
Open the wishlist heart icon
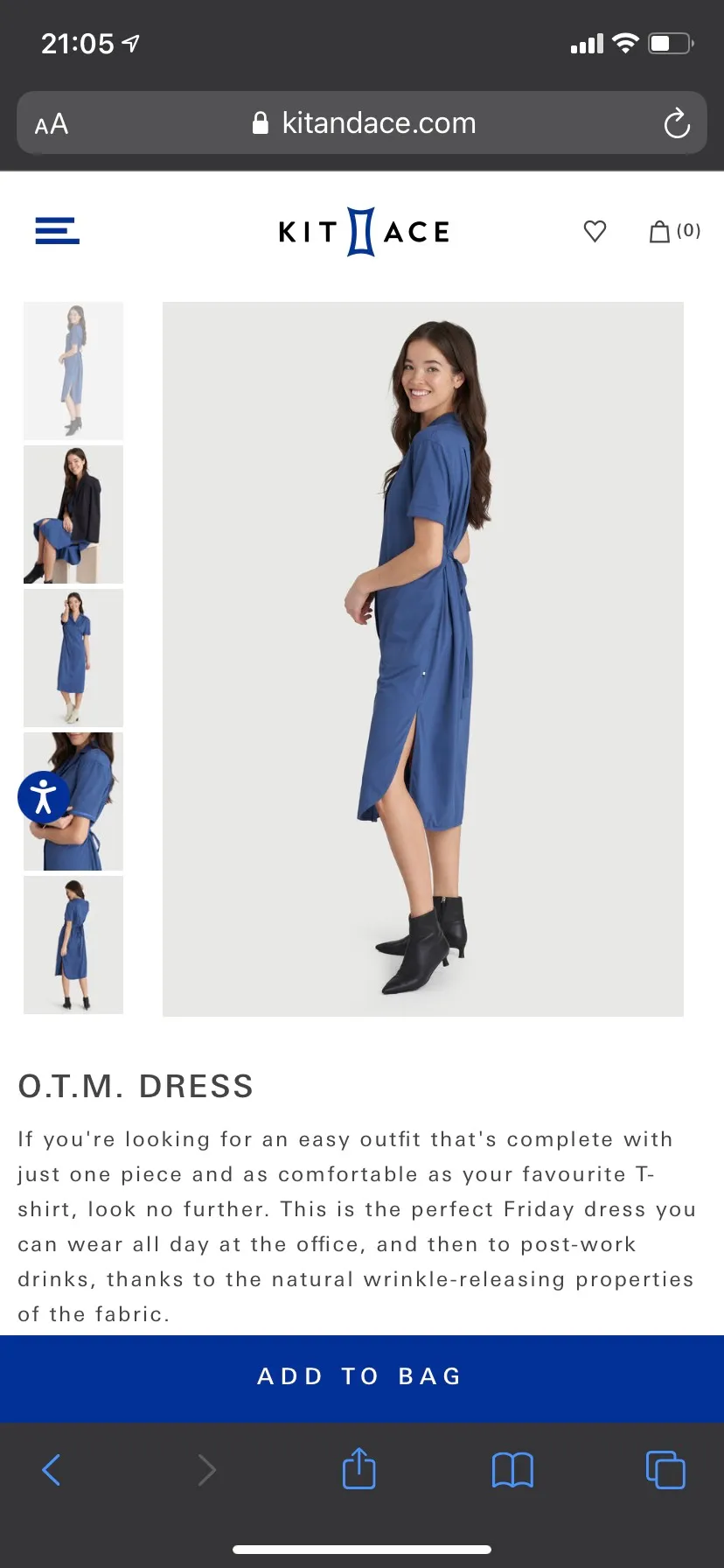click(x=595, y=231)
